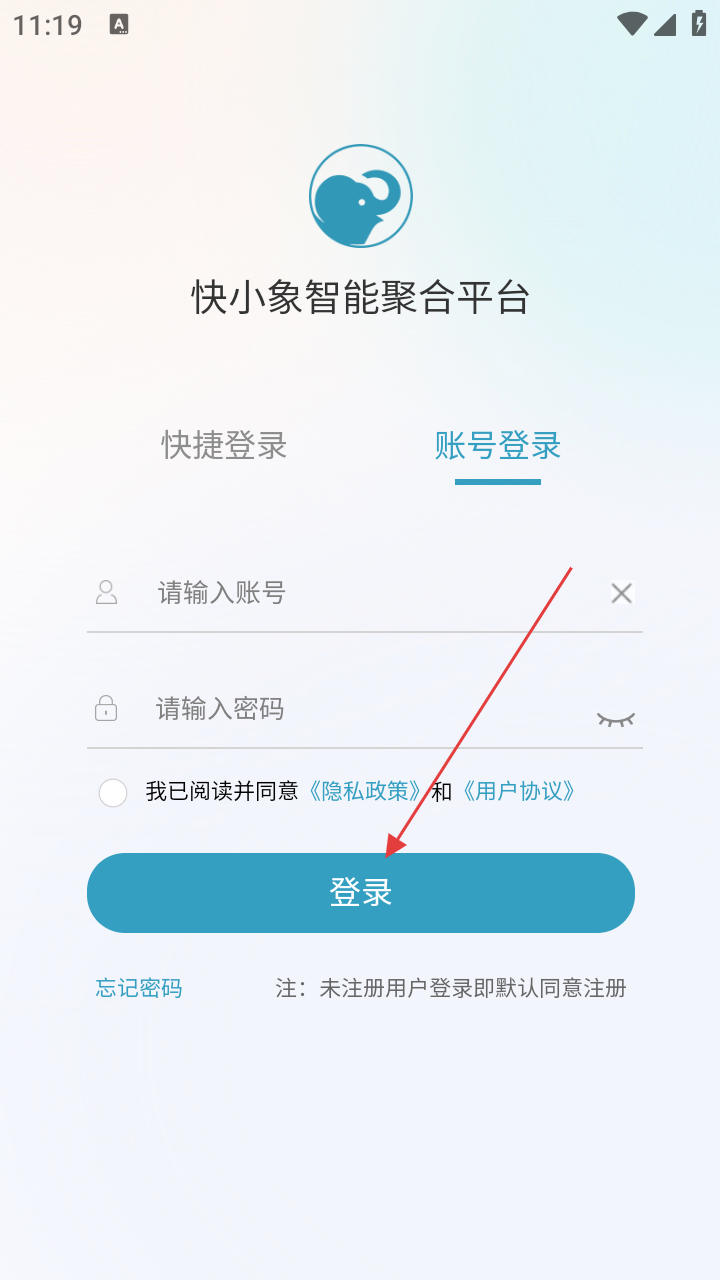Open the 《用户协议》 link

pos(519,792)
